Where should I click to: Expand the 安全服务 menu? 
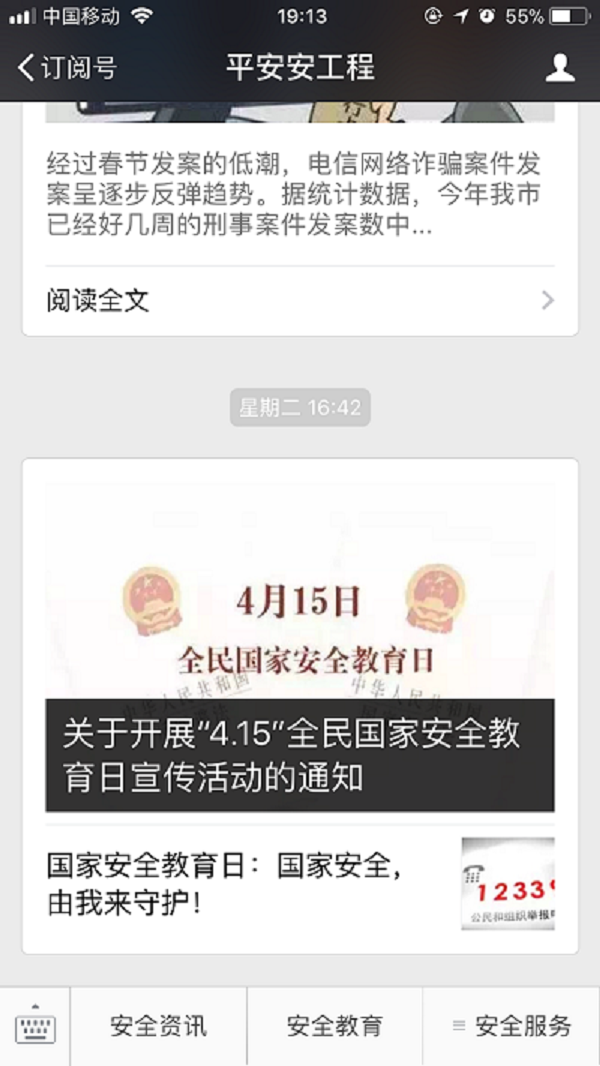[x=511, y=1026]
